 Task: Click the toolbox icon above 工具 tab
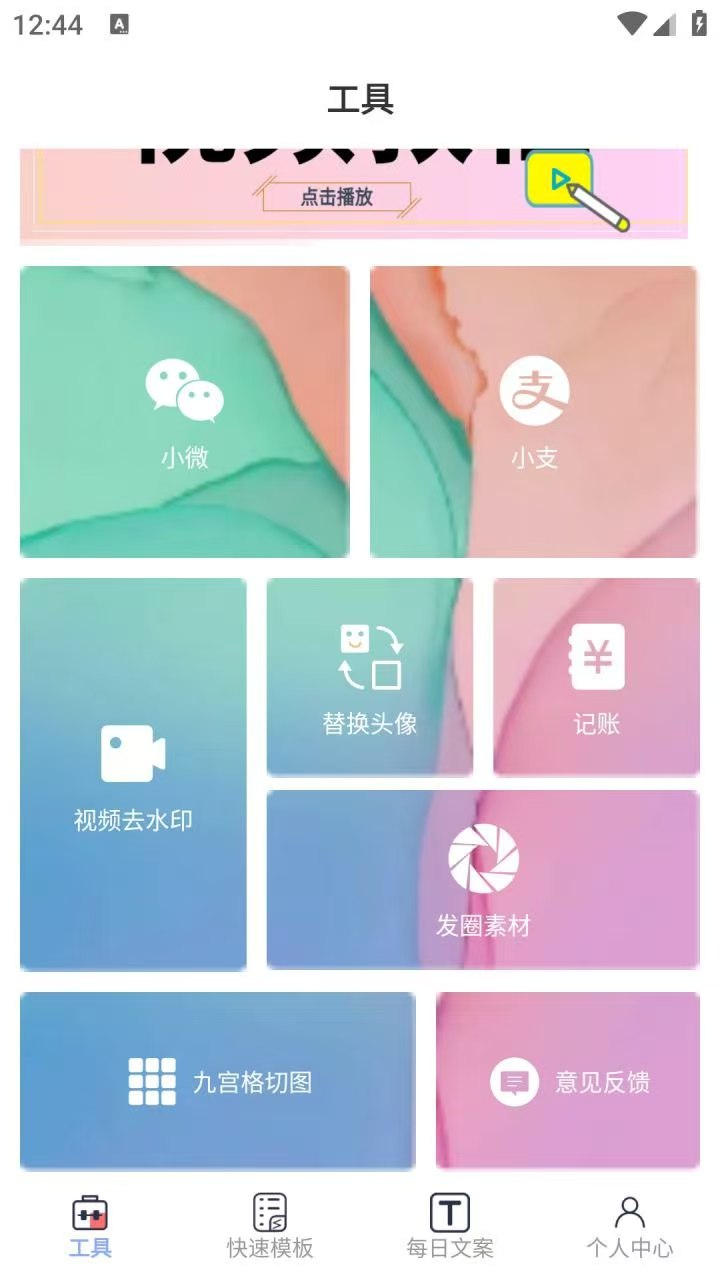(x=91, y=1211)
